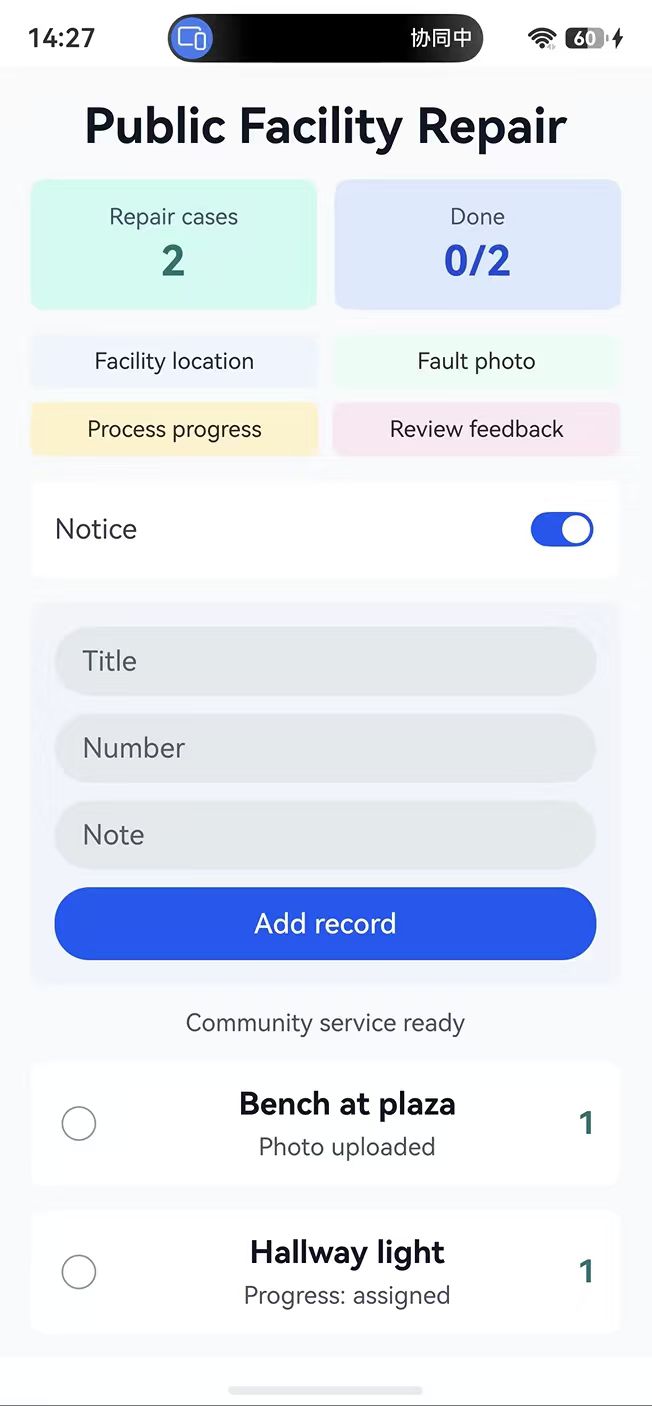Focus the Title input field
Image resolution: width=652 pixels, height=1406 pixels.
click(x=325, y=661)
